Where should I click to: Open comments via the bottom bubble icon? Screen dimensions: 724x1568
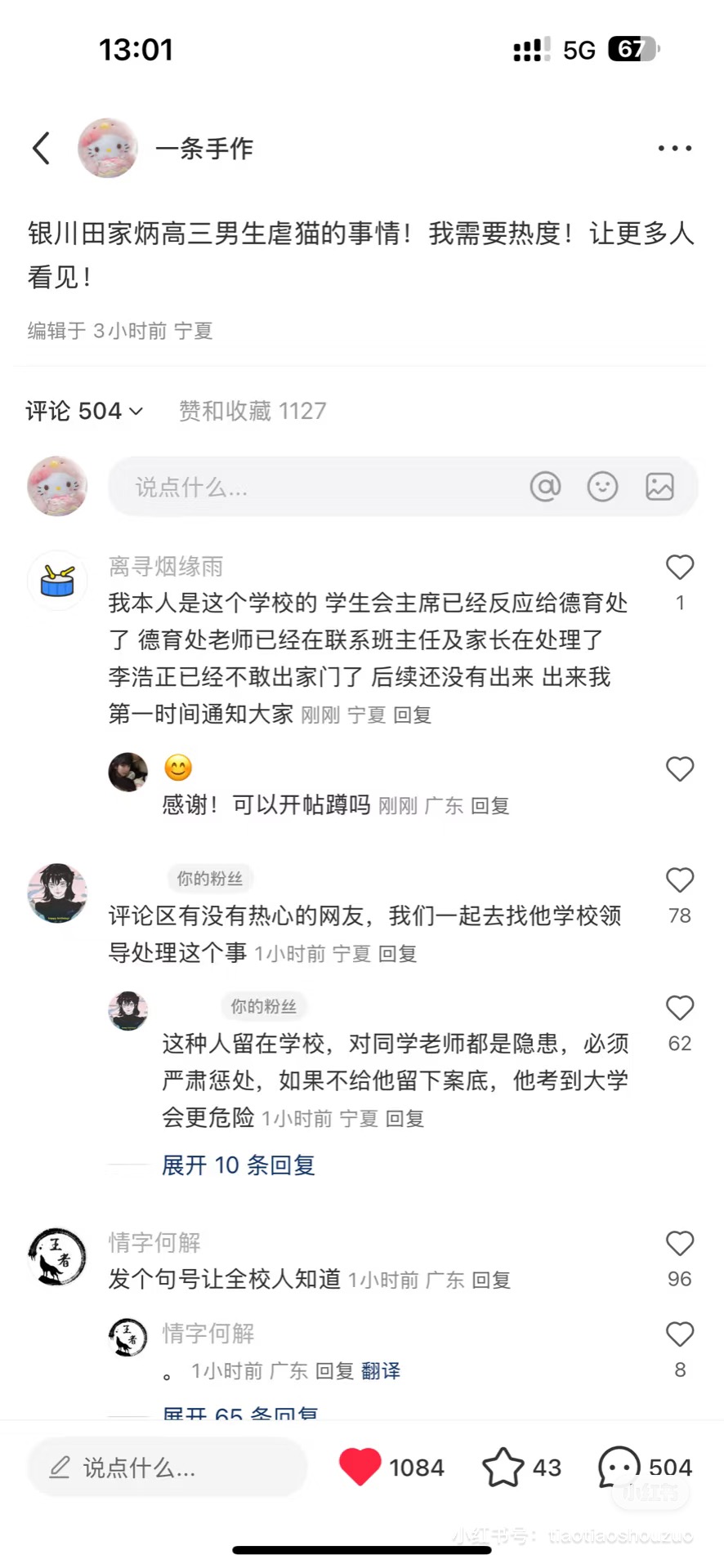tap(619, 1468)
